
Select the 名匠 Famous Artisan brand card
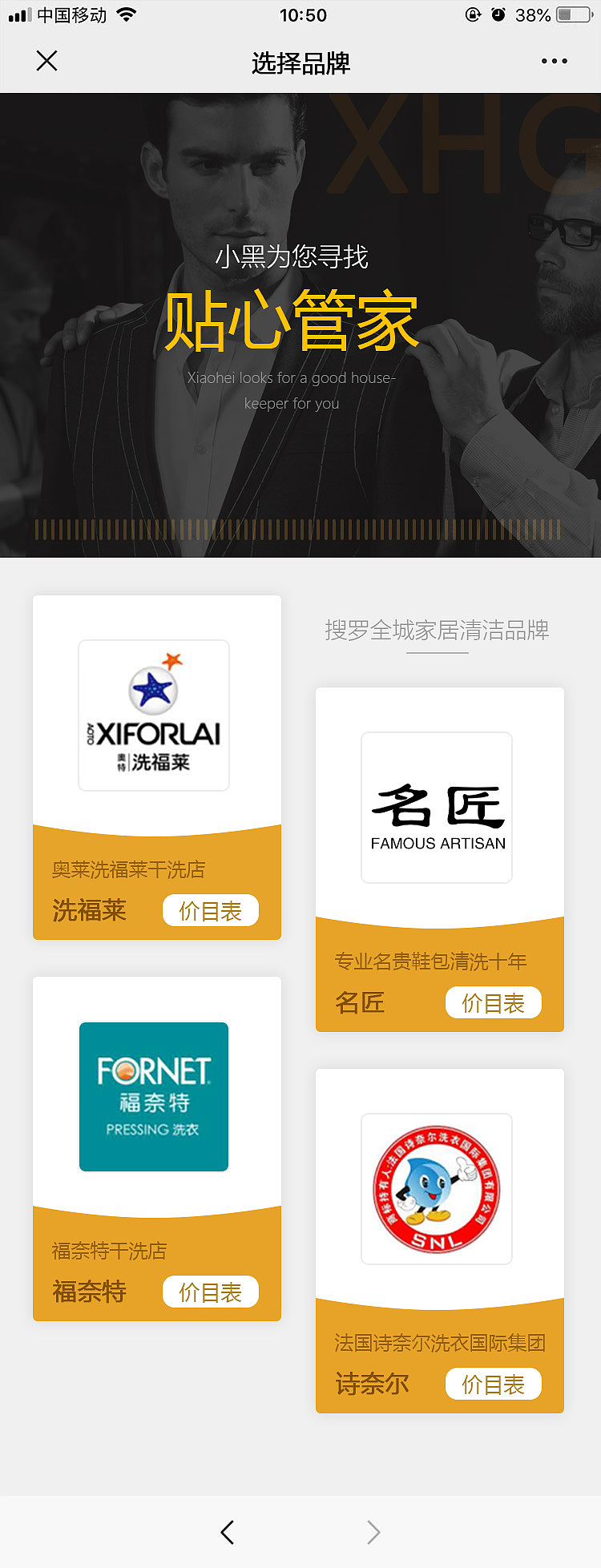click(x=437, y=808)
